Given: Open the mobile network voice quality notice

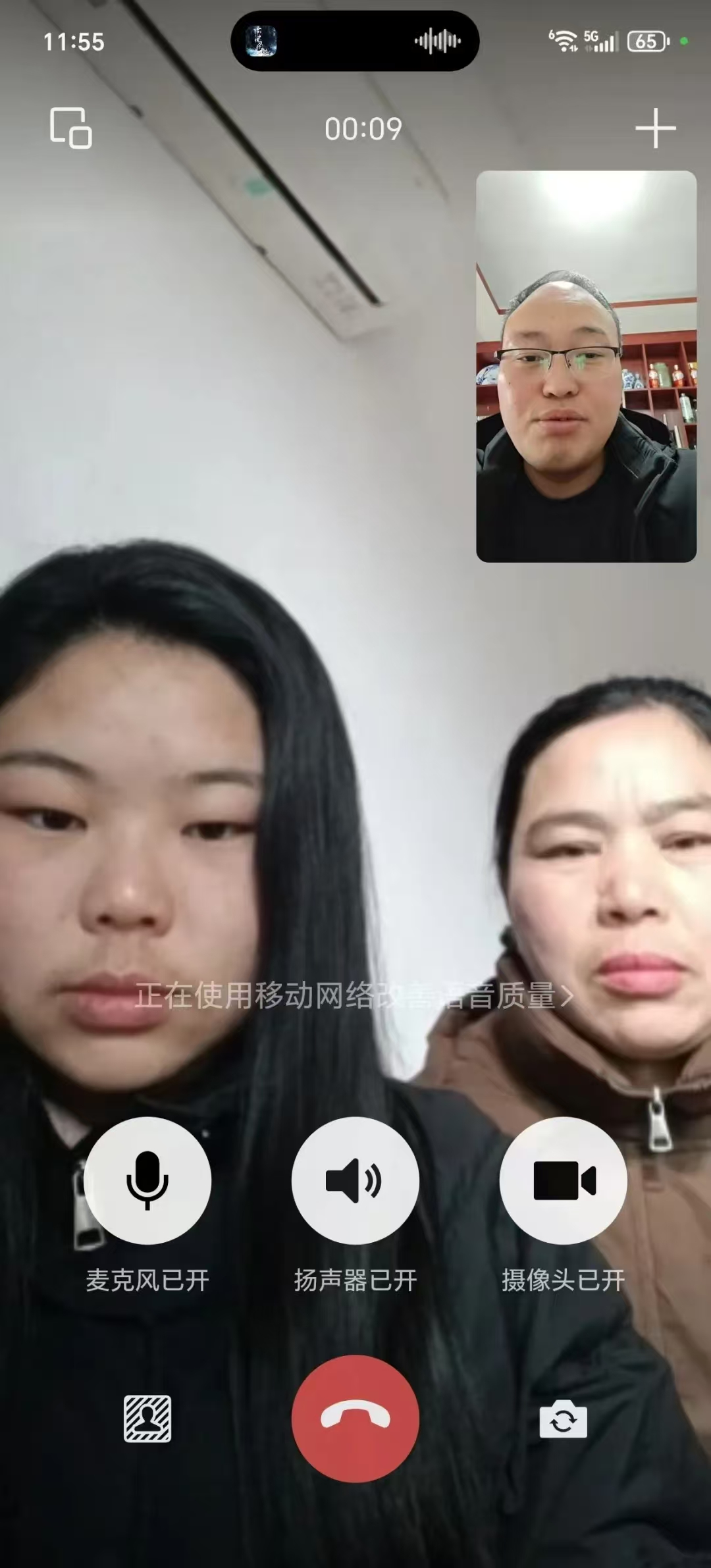Looking at the screenshot, I should 355,995.
